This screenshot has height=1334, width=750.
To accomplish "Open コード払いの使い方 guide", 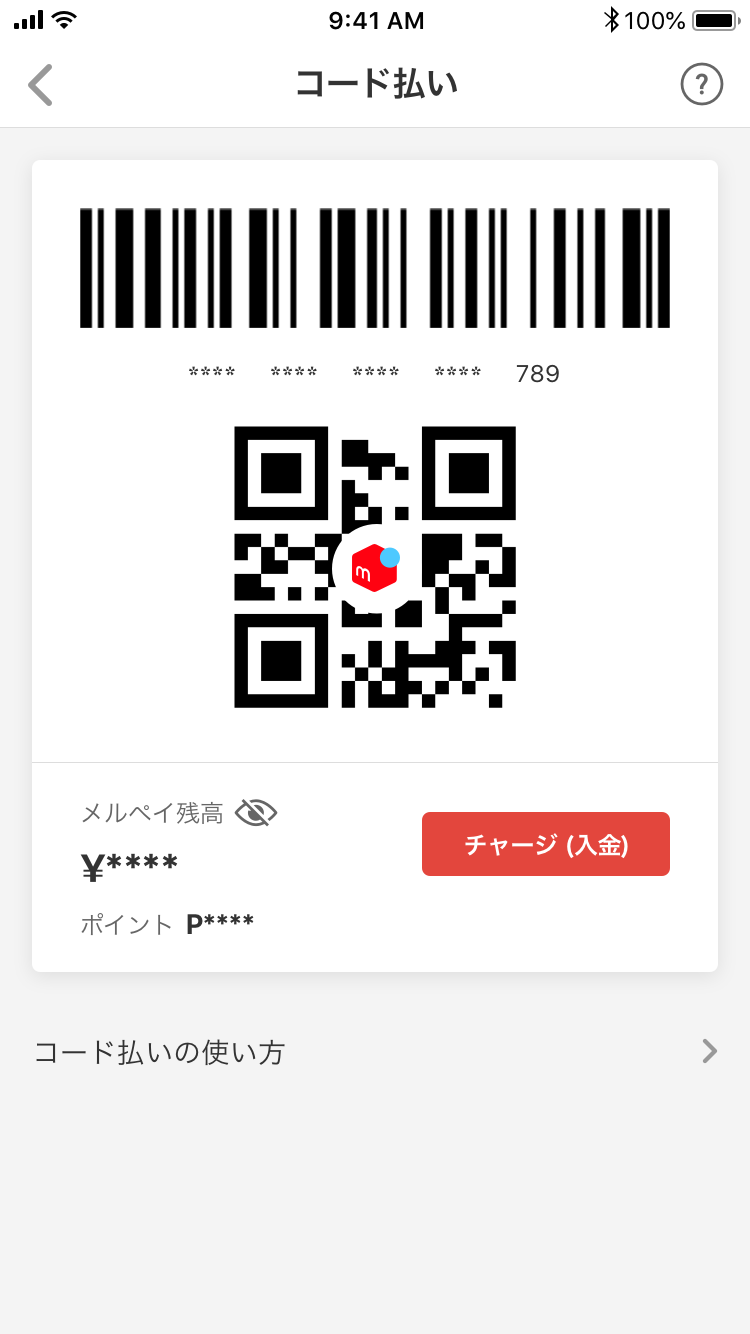I will pos(375,1051).
